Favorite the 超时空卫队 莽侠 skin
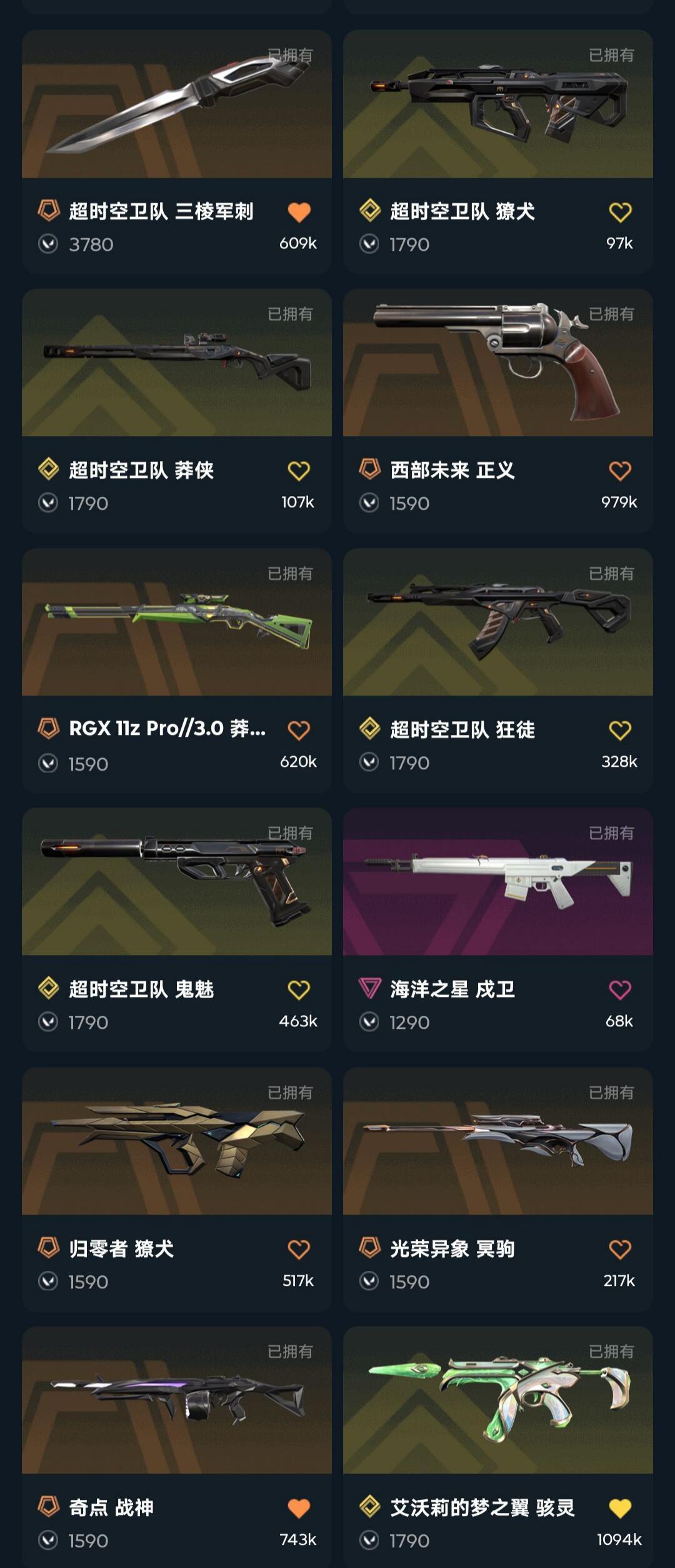Image resolution: width=675 pixels, height=1568 pixels. pos(299,471)
